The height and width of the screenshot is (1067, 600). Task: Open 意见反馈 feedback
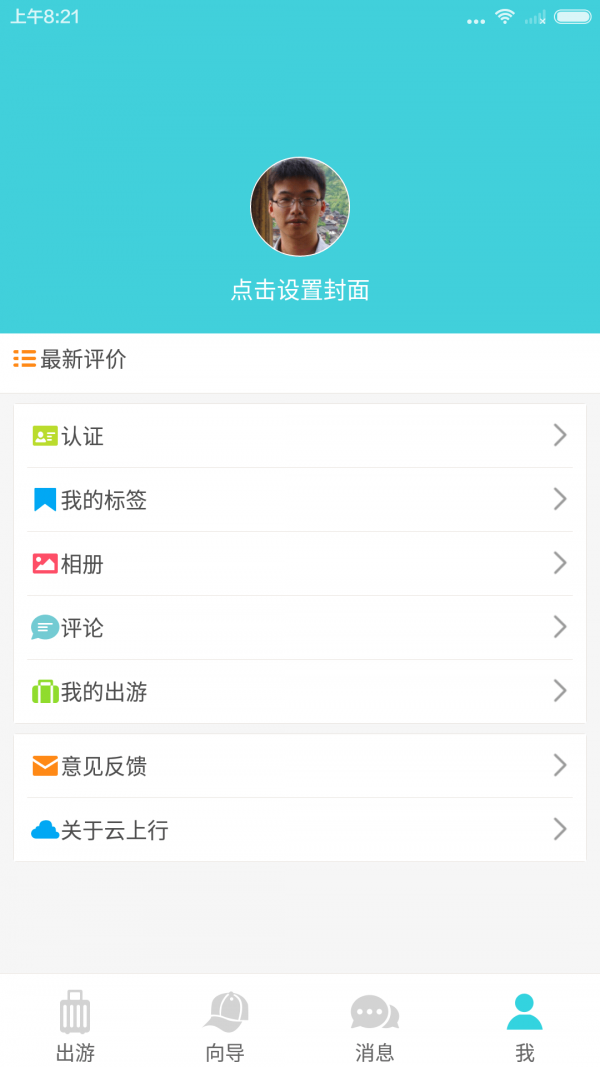(300, 766)
